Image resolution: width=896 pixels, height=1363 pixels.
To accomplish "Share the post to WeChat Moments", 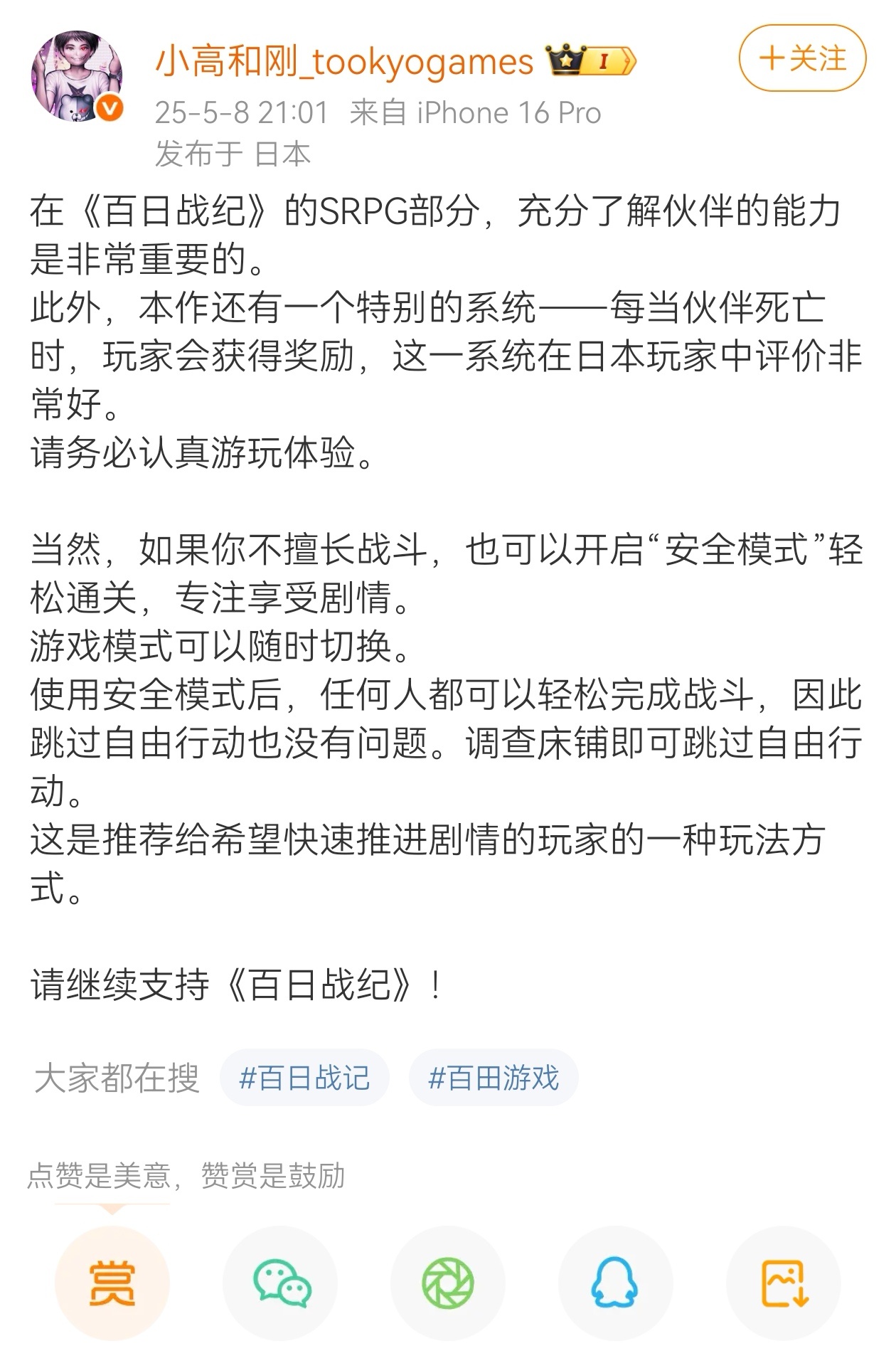I will pos(448,1283).
